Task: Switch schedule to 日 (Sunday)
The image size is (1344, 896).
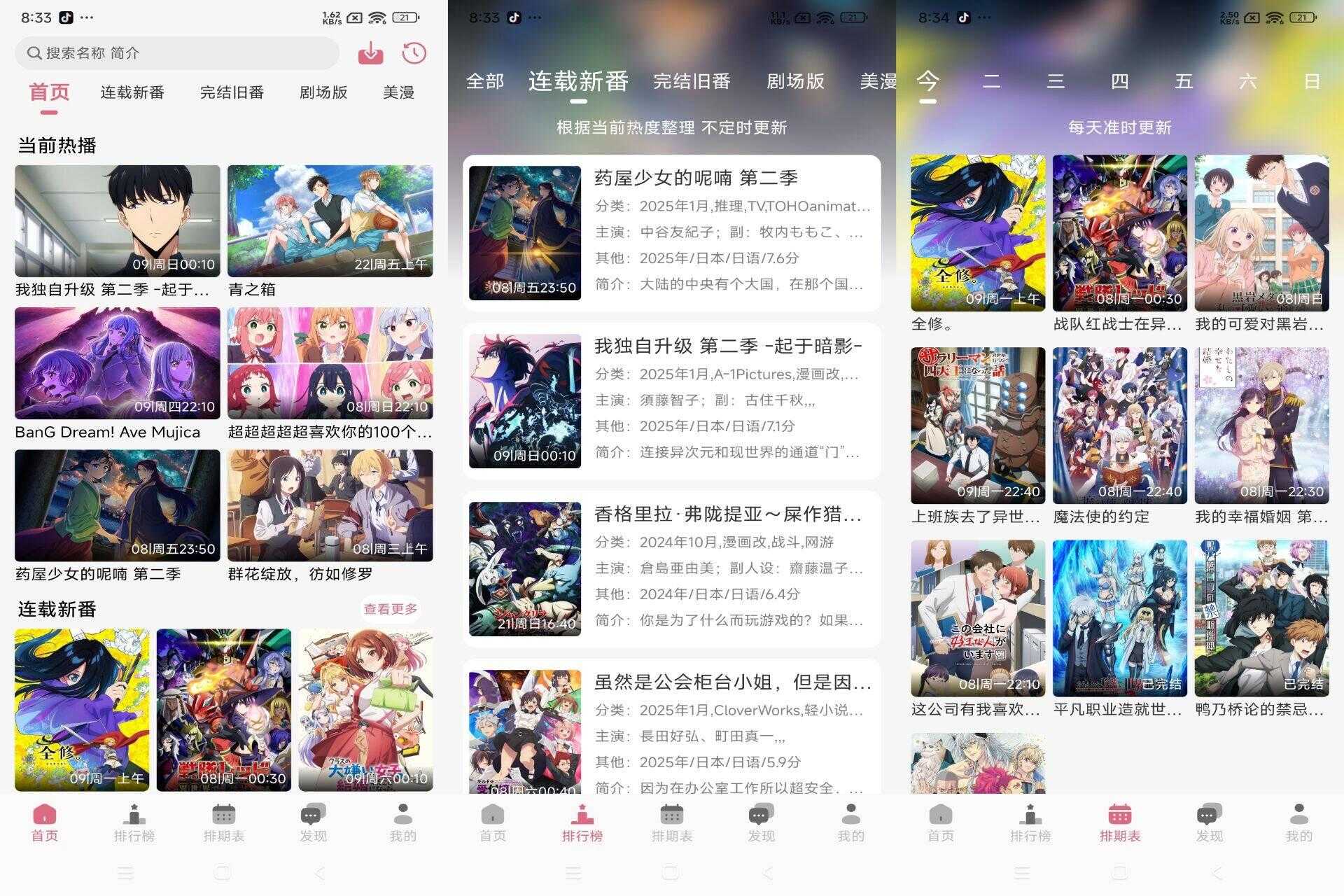Action: [1311, 81]
